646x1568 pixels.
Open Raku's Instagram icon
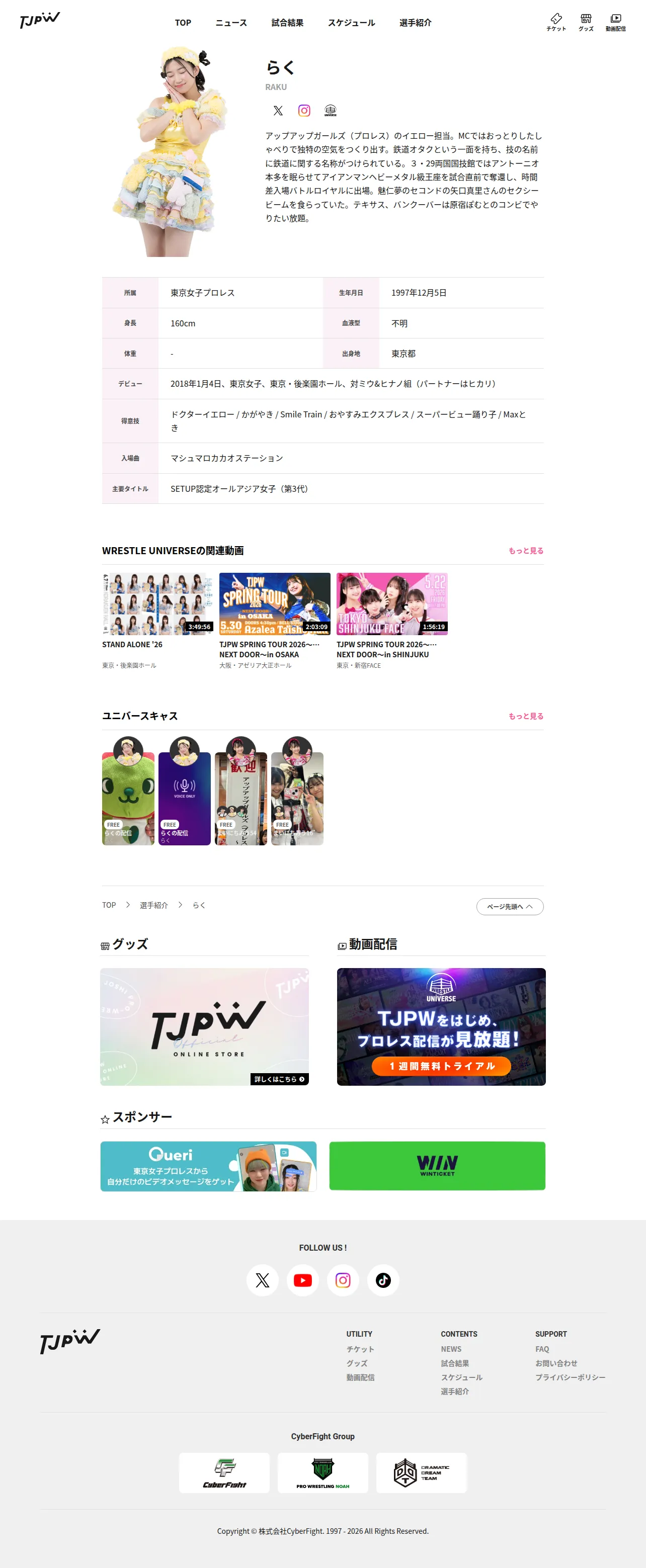point(304,110)
